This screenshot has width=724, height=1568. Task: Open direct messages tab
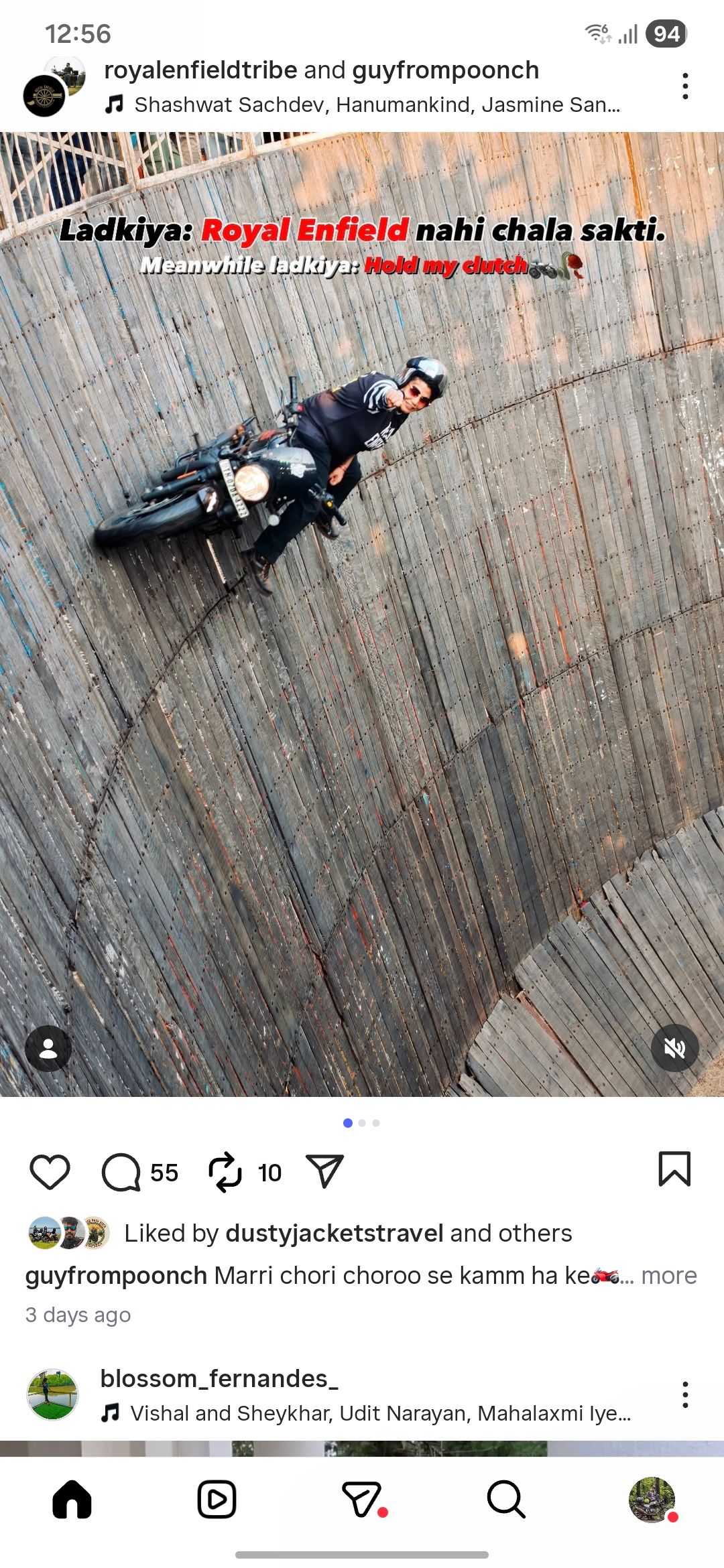coord(362,1500)
